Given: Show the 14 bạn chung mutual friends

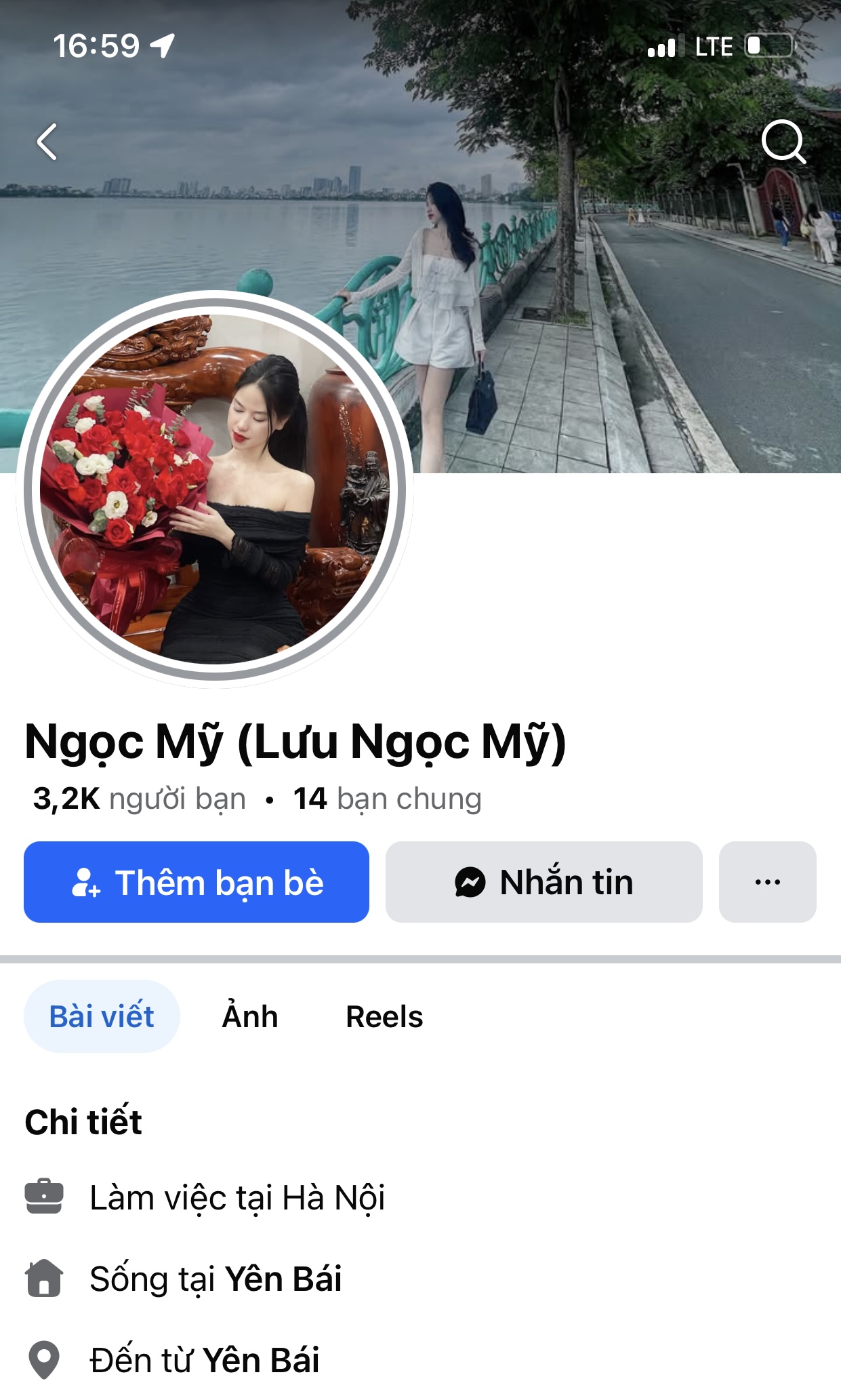Looking at the screenshot, I should click(387, 799).
